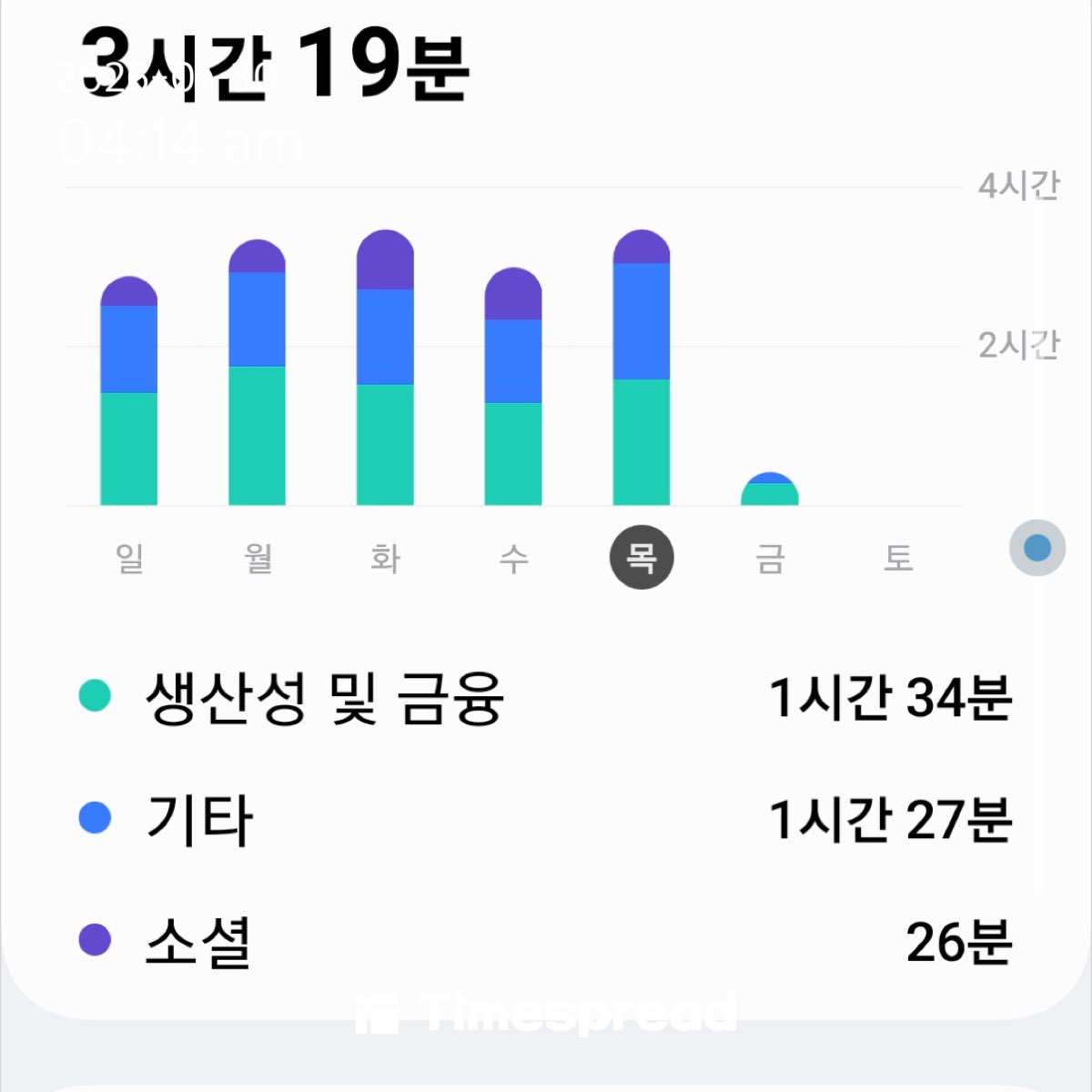Tap the floating blue dot button
The image size is (1092, 1092).
click(1037, 548)
